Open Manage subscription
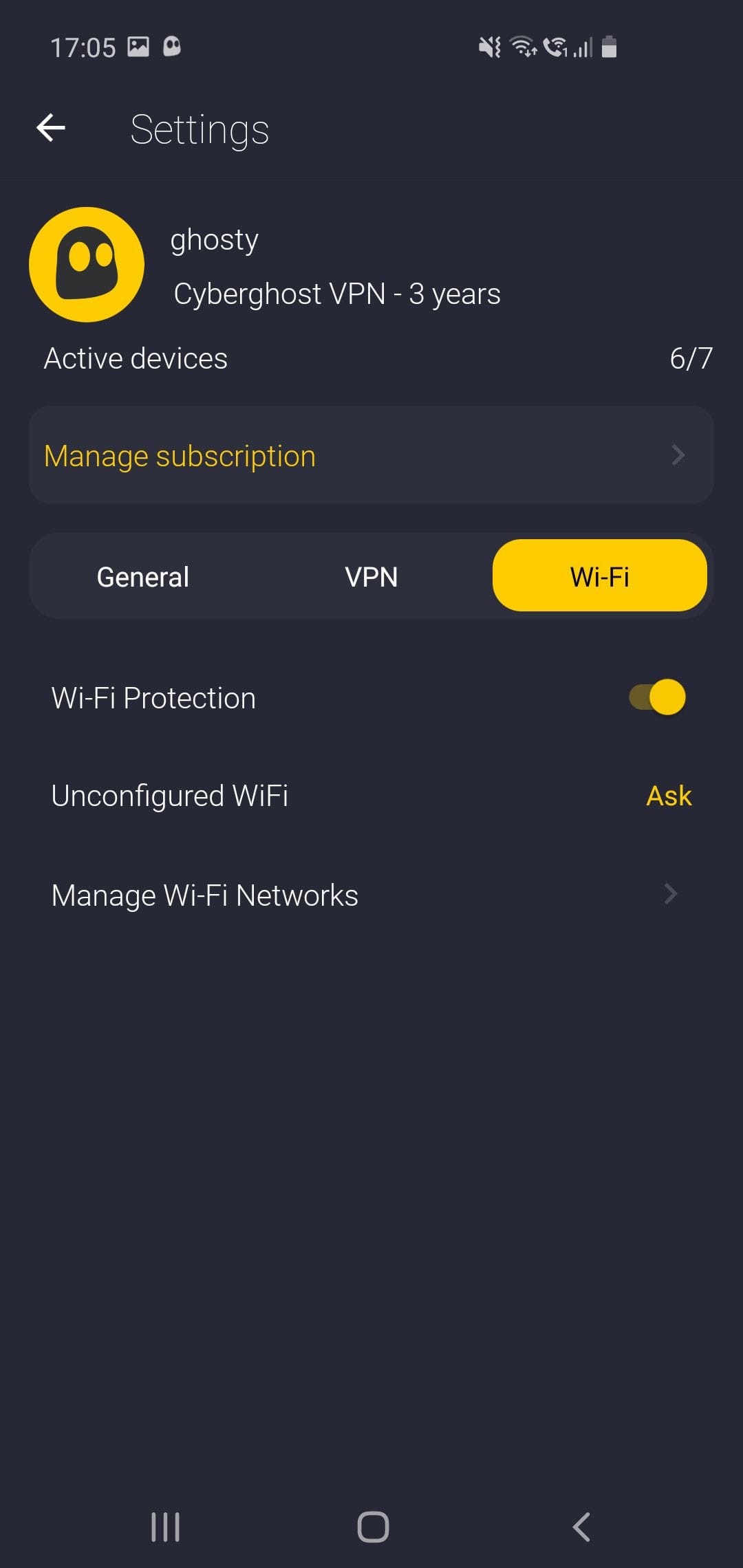This screenshot has height=1568, width=743. (371, 455)
